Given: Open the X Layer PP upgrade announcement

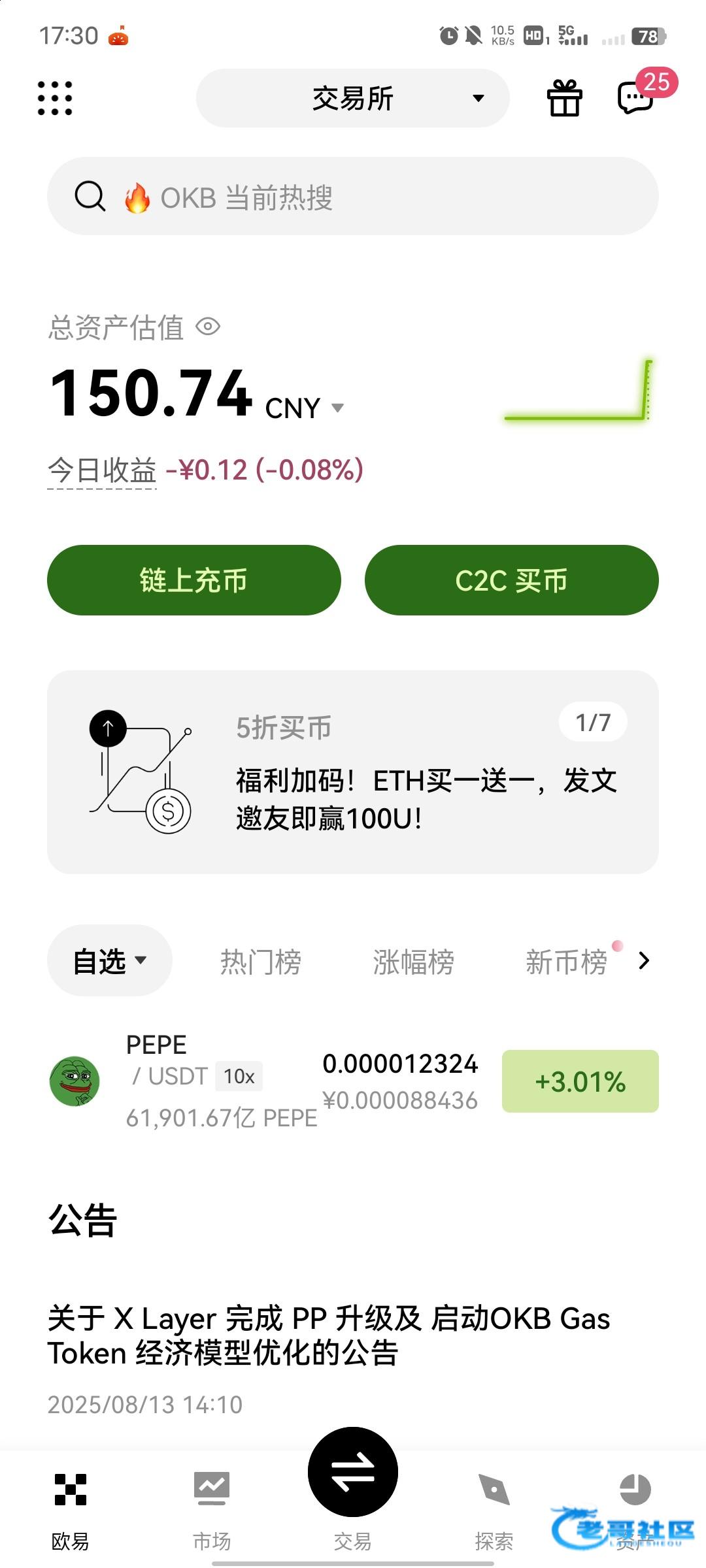Looking at the screenshot, I should [329, 1335].
